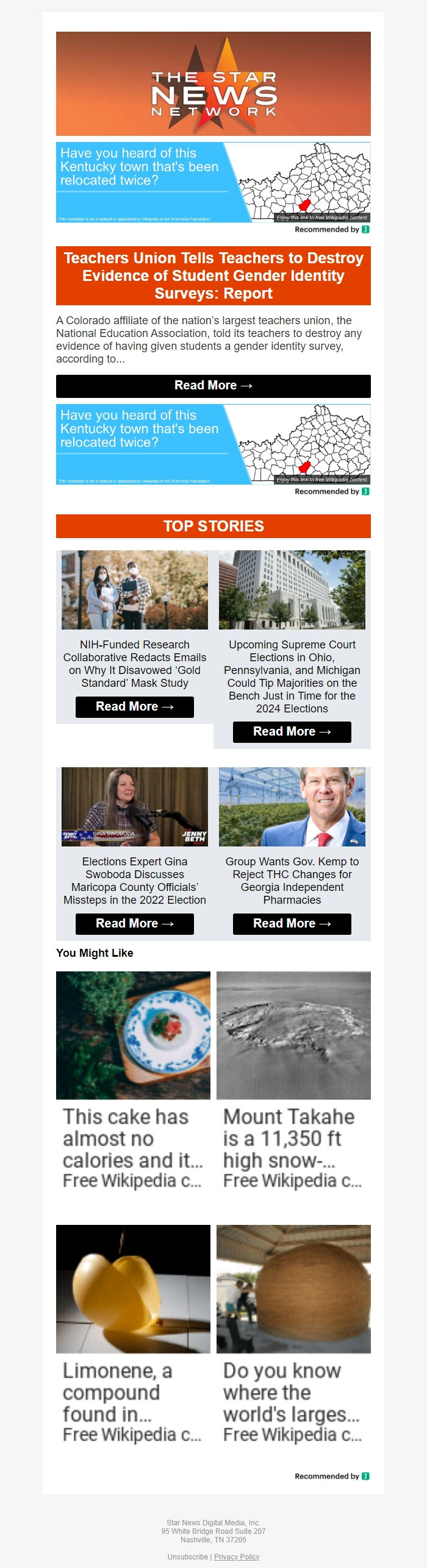Open the Gina Swoboda interview image
427x1568 pixels.
pos(134,806)
